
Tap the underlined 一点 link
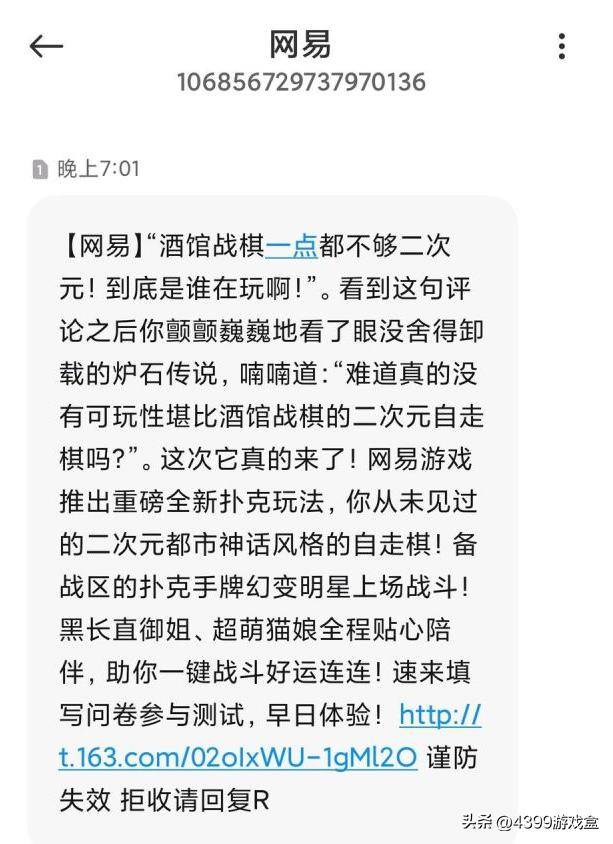click(291, 247)
